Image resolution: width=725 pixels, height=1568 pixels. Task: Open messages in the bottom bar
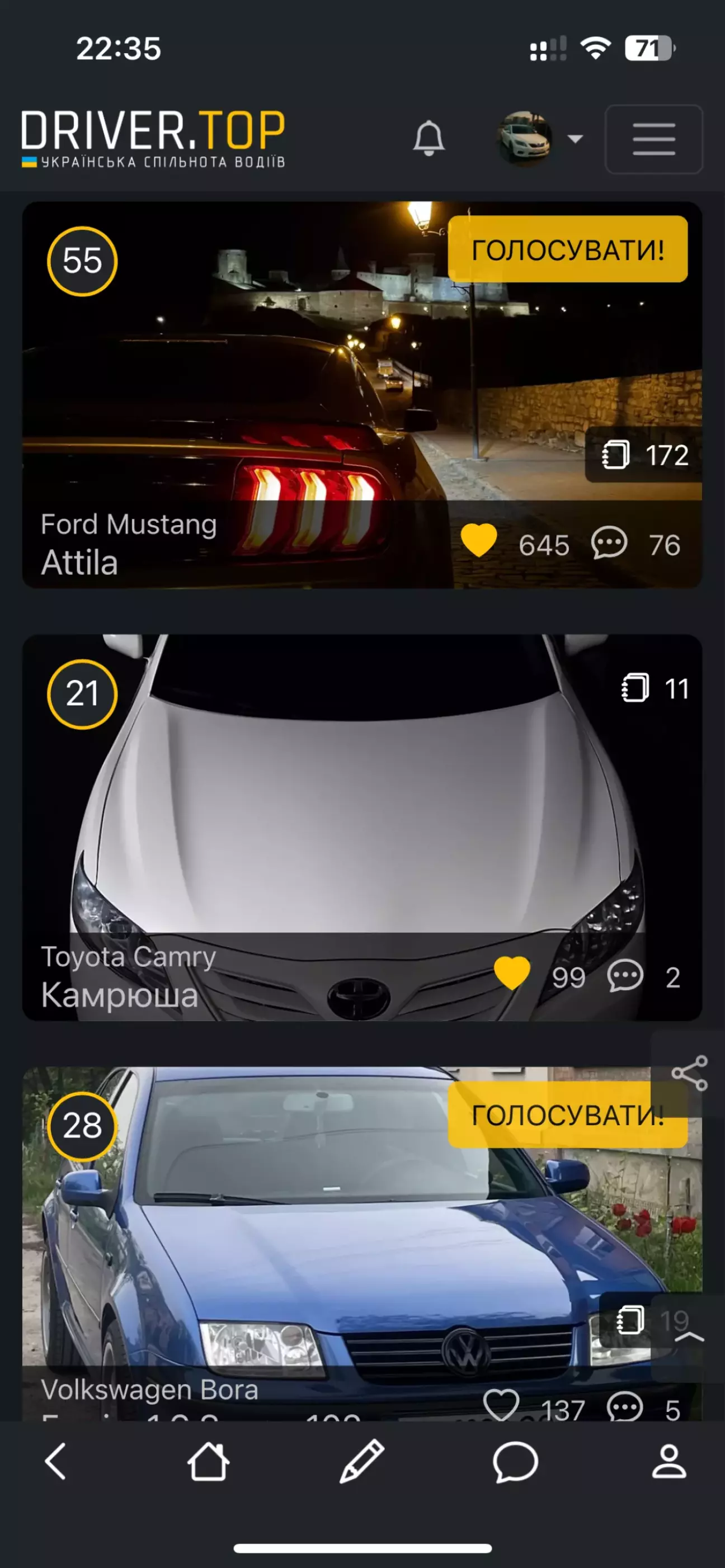516,1462
